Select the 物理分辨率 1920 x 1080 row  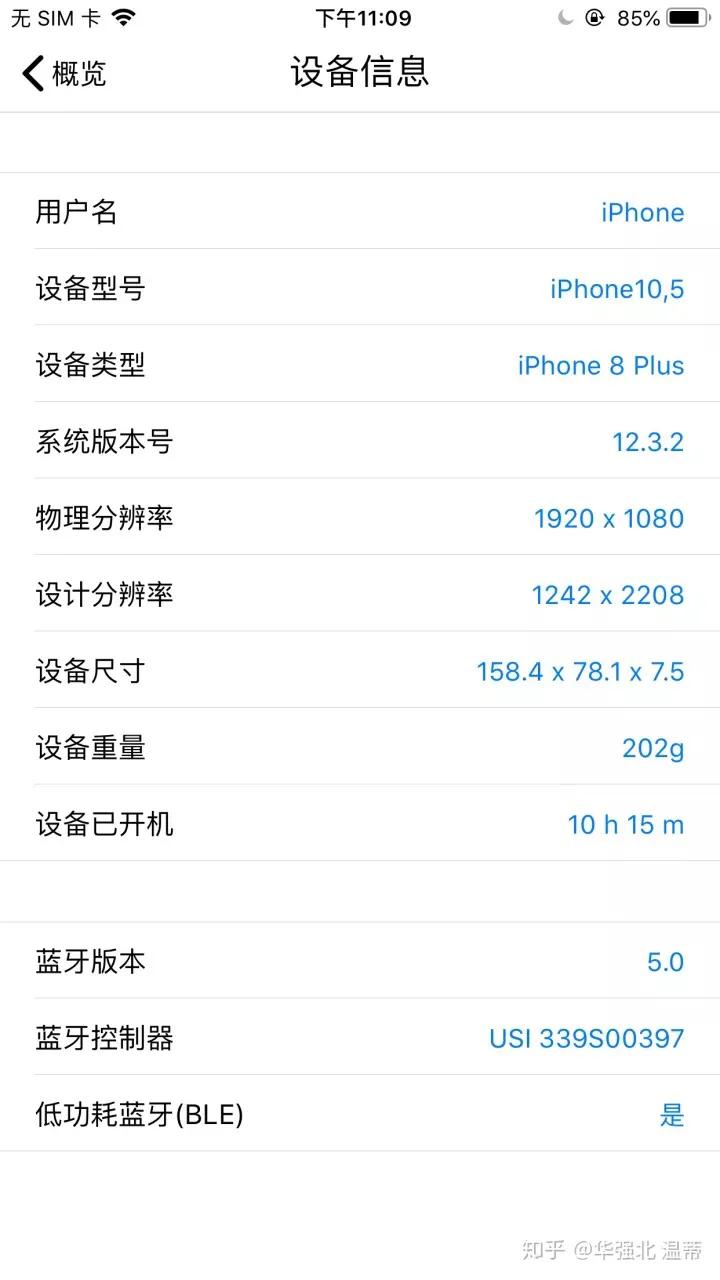click(360, 518)
